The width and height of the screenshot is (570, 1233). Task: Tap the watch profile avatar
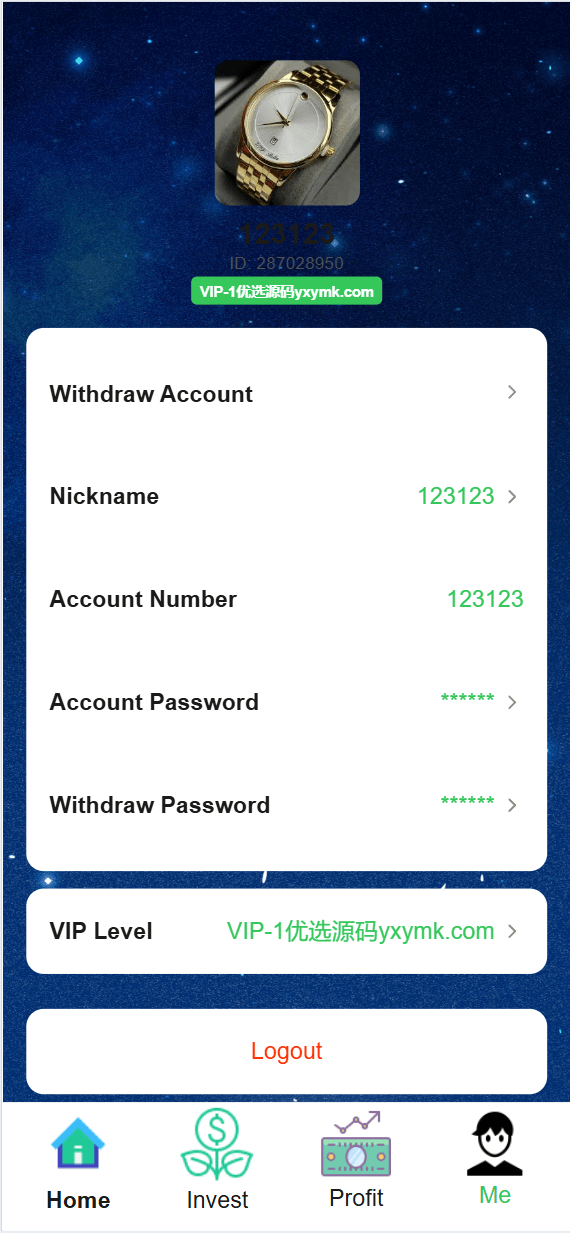point(287,133)
